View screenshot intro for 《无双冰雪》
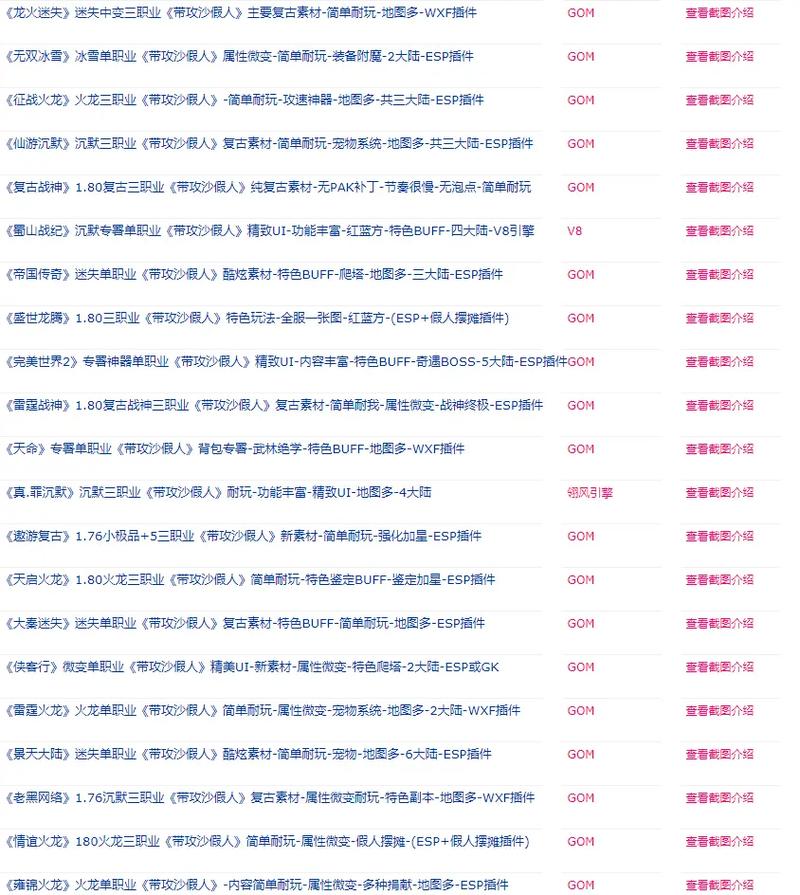 [719, 57]
